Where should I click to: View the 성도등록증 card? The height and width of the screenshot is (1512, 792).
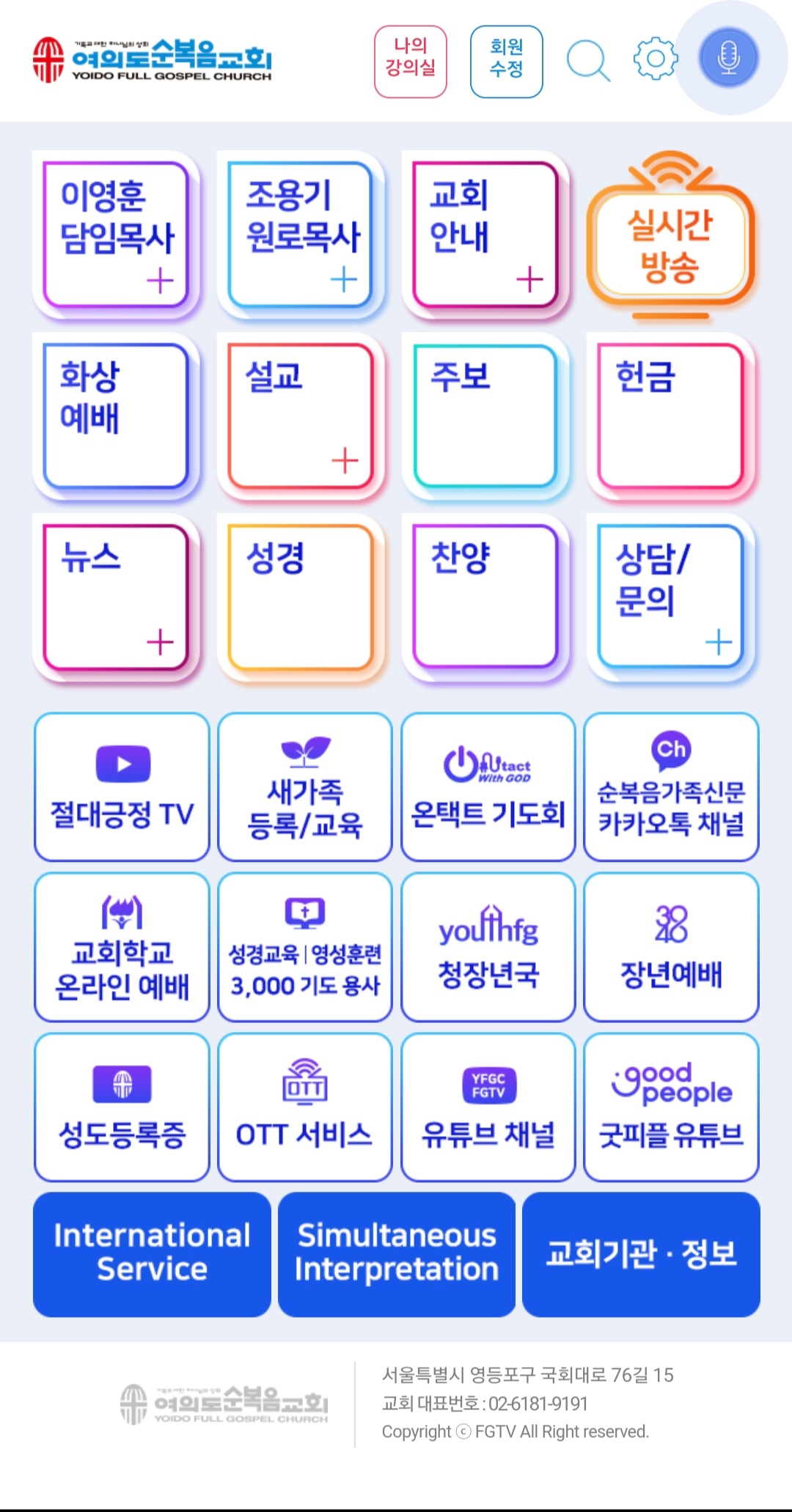122,1107
